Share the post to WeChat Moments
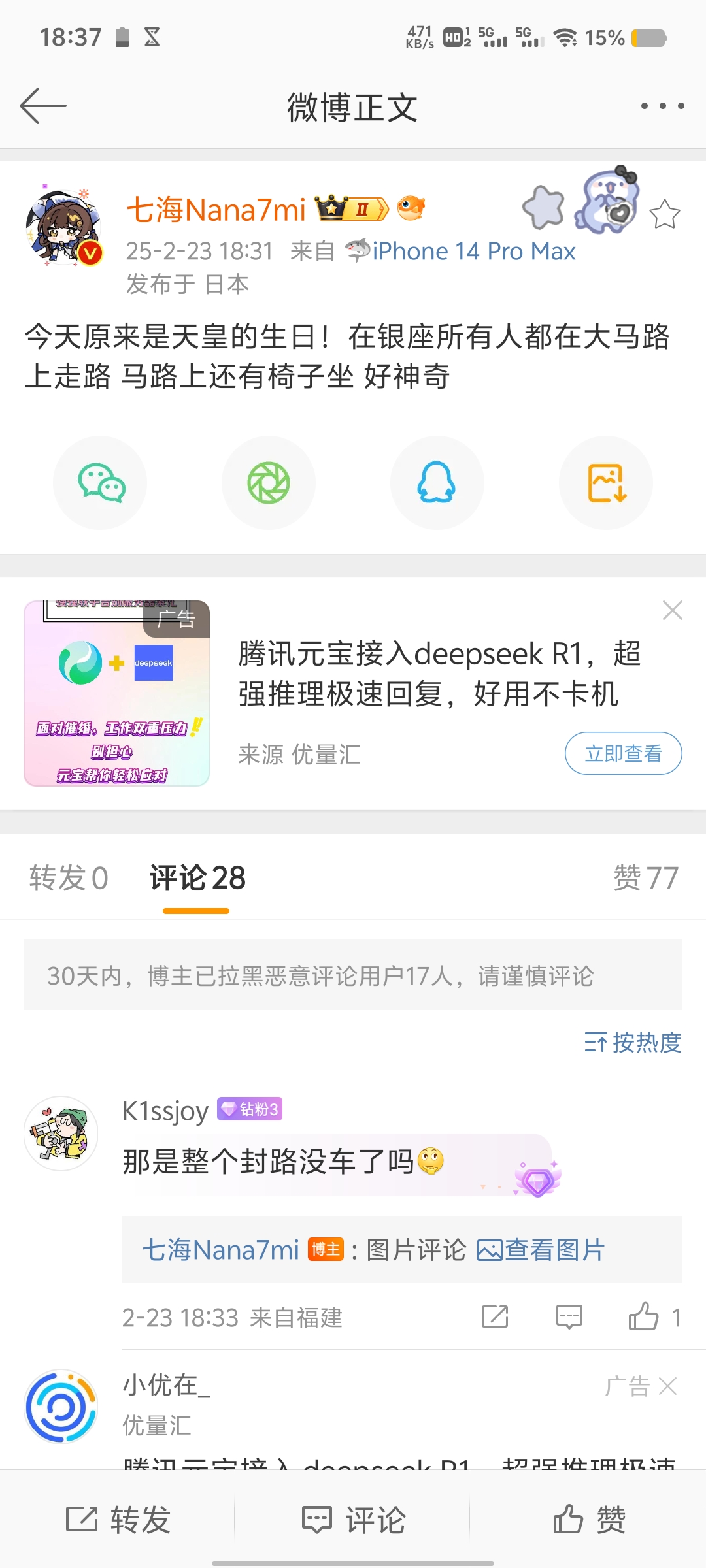 tap(269, 483)
